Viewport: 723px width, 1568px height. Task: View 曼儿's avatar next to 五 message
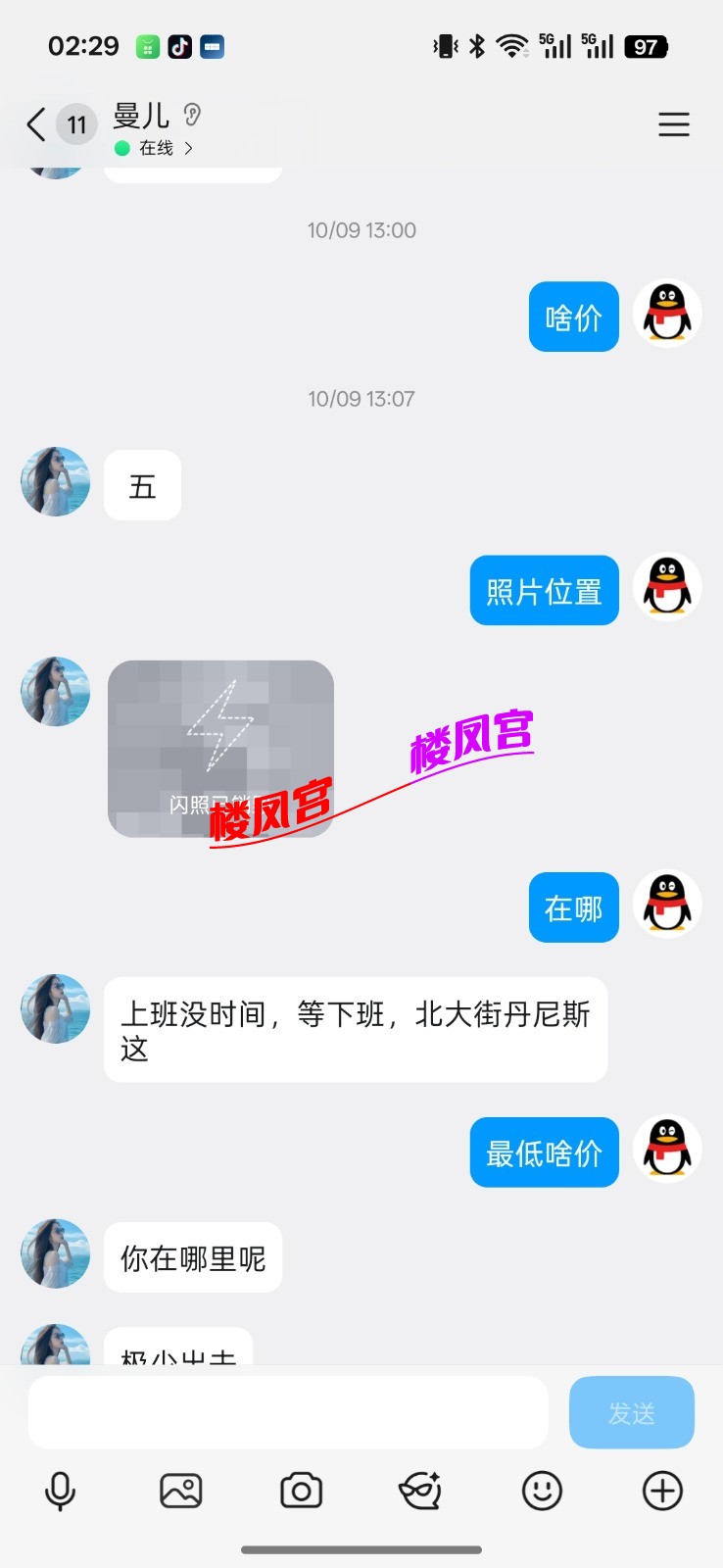tap(55, 482)
